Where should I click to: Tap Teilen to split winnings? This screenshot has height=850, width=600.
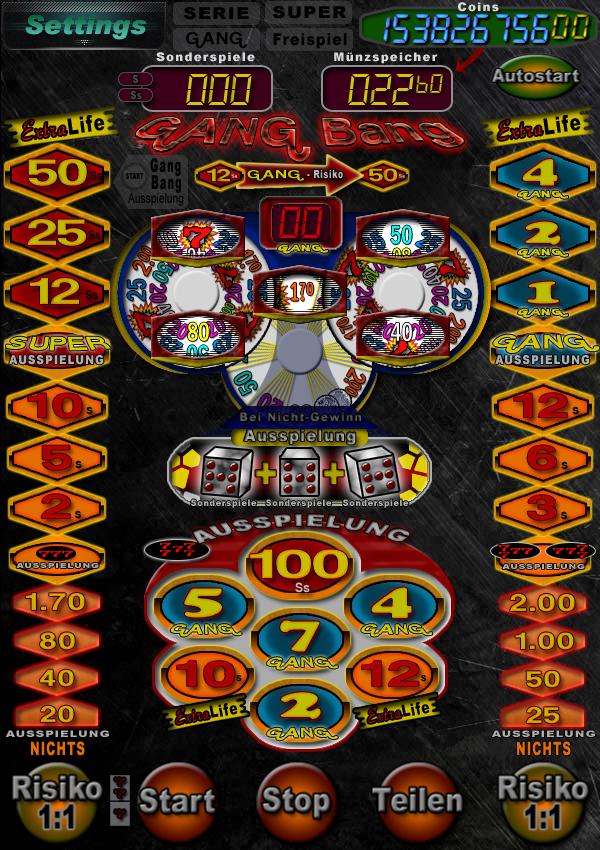[417, 799]
